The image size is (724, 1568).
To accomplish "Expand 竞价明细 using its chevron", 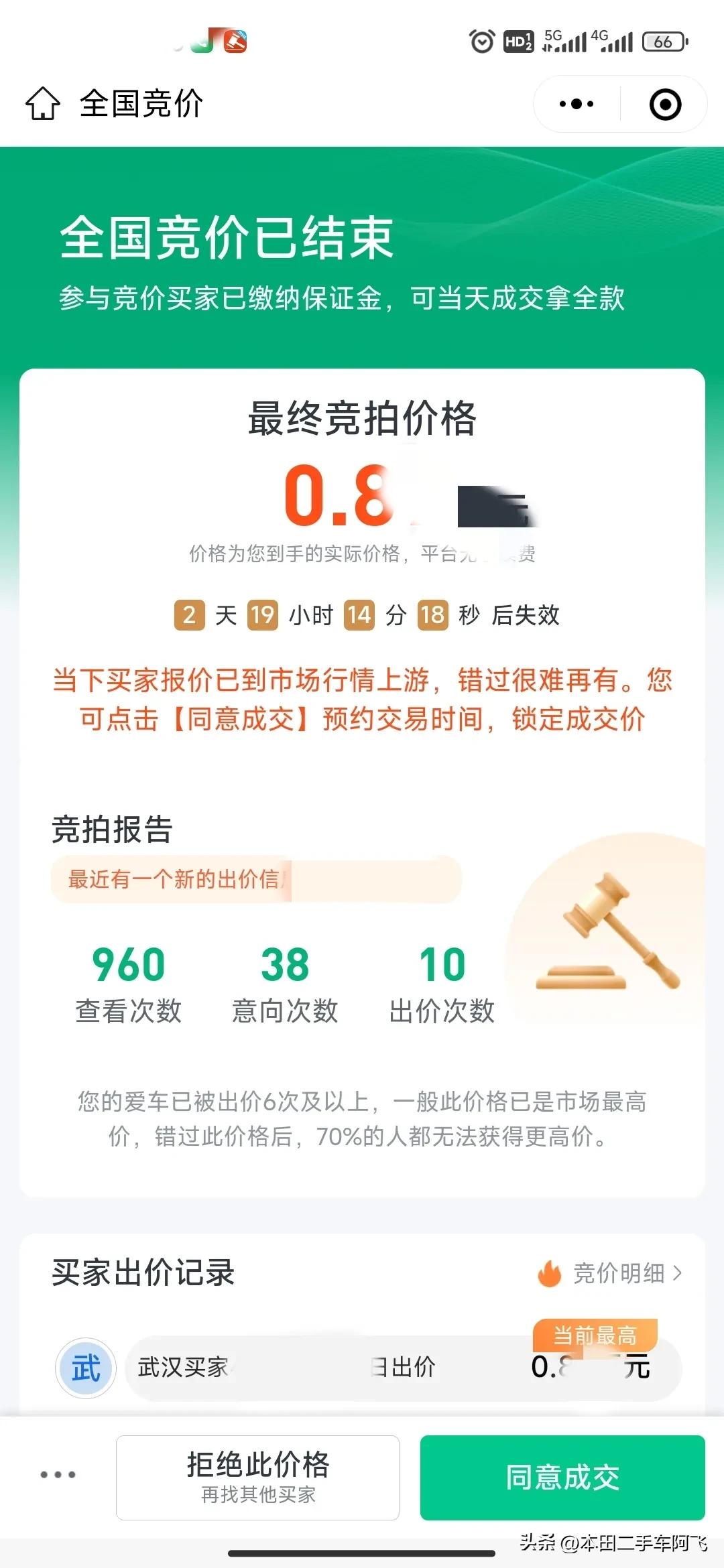I will click(x=678, y=1274).
